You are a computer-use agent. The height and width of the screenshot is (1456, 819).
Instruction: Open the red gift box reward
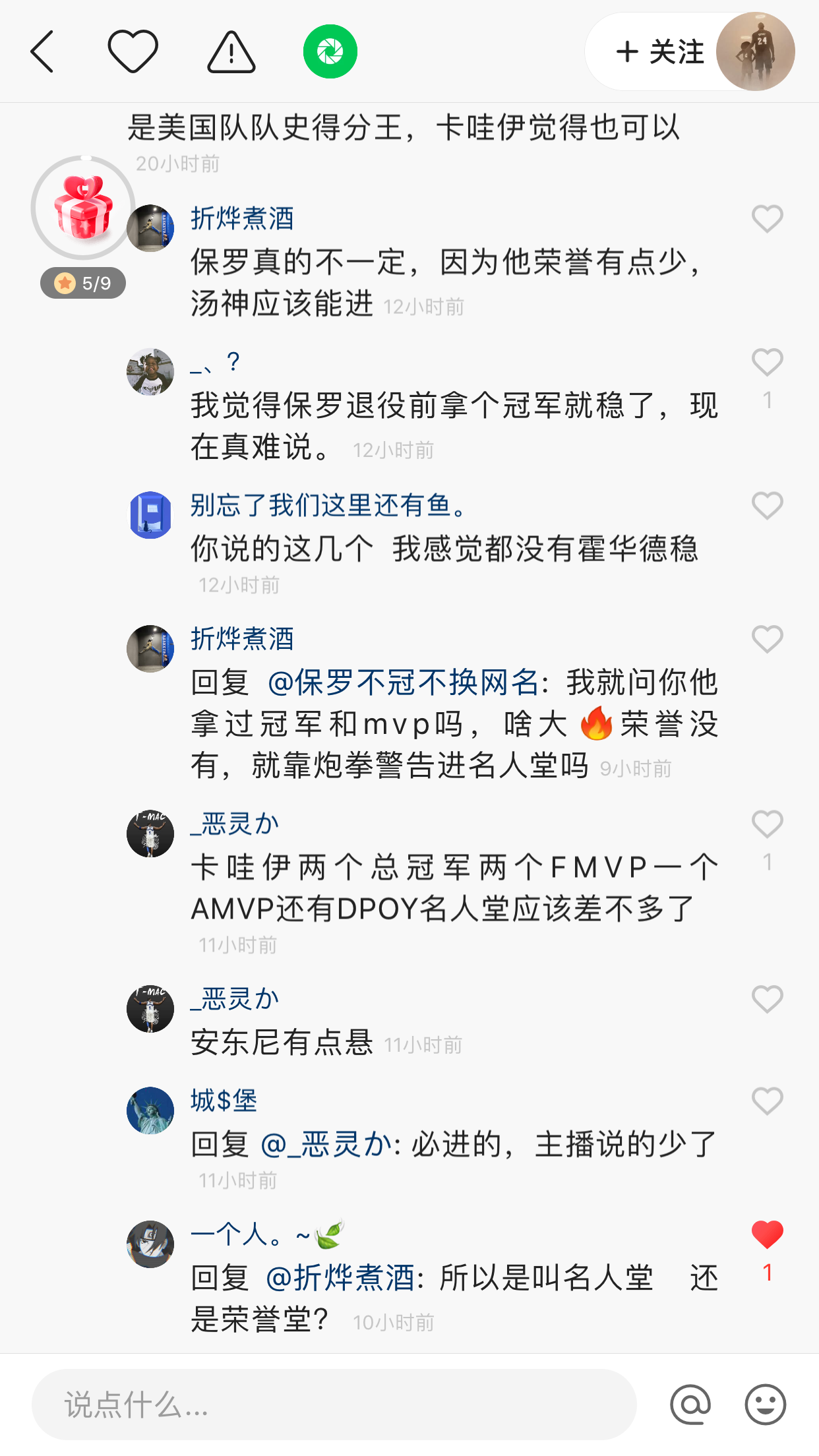(83, 208)
